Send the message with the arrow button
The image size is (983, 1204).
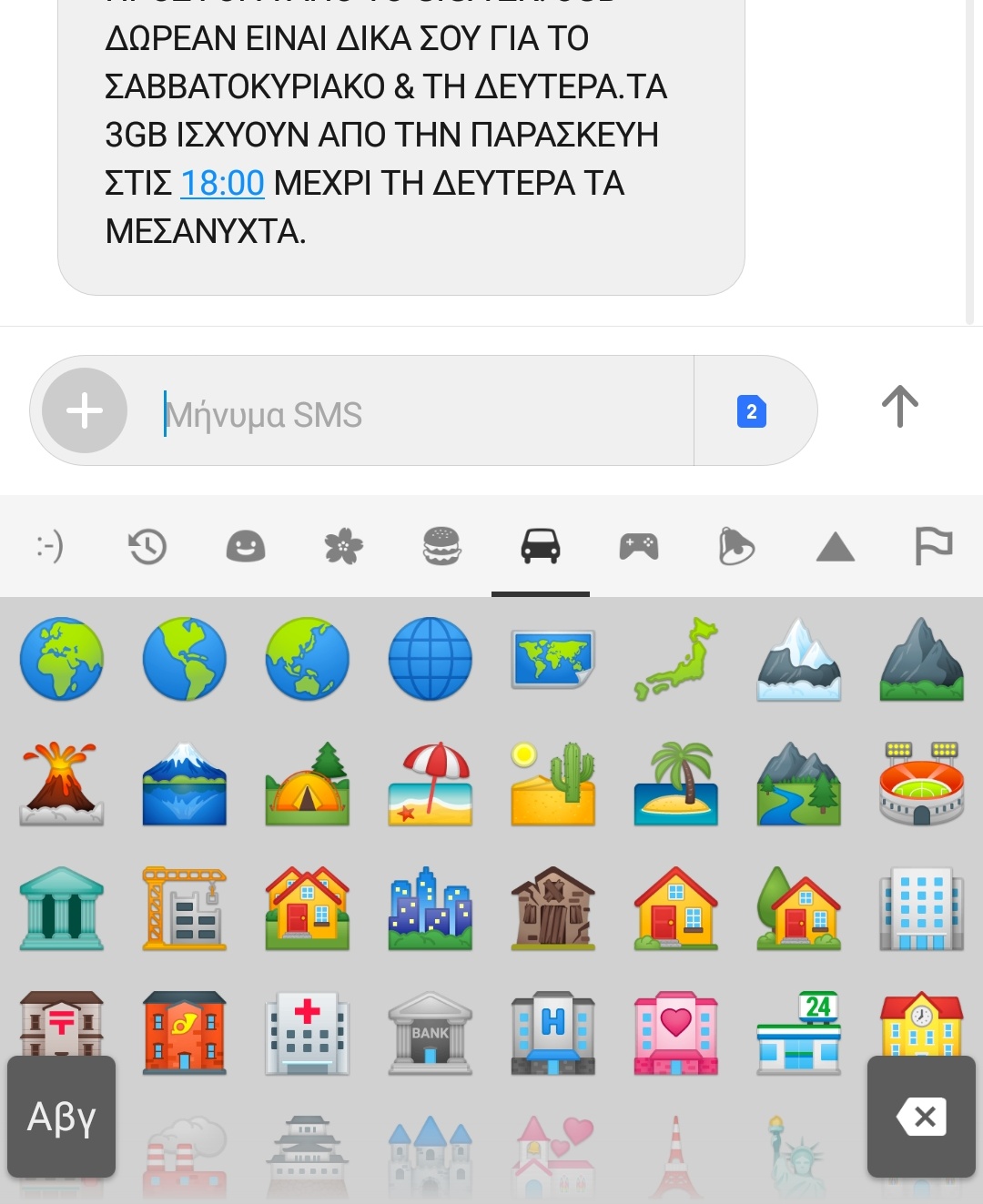(899, 407)
